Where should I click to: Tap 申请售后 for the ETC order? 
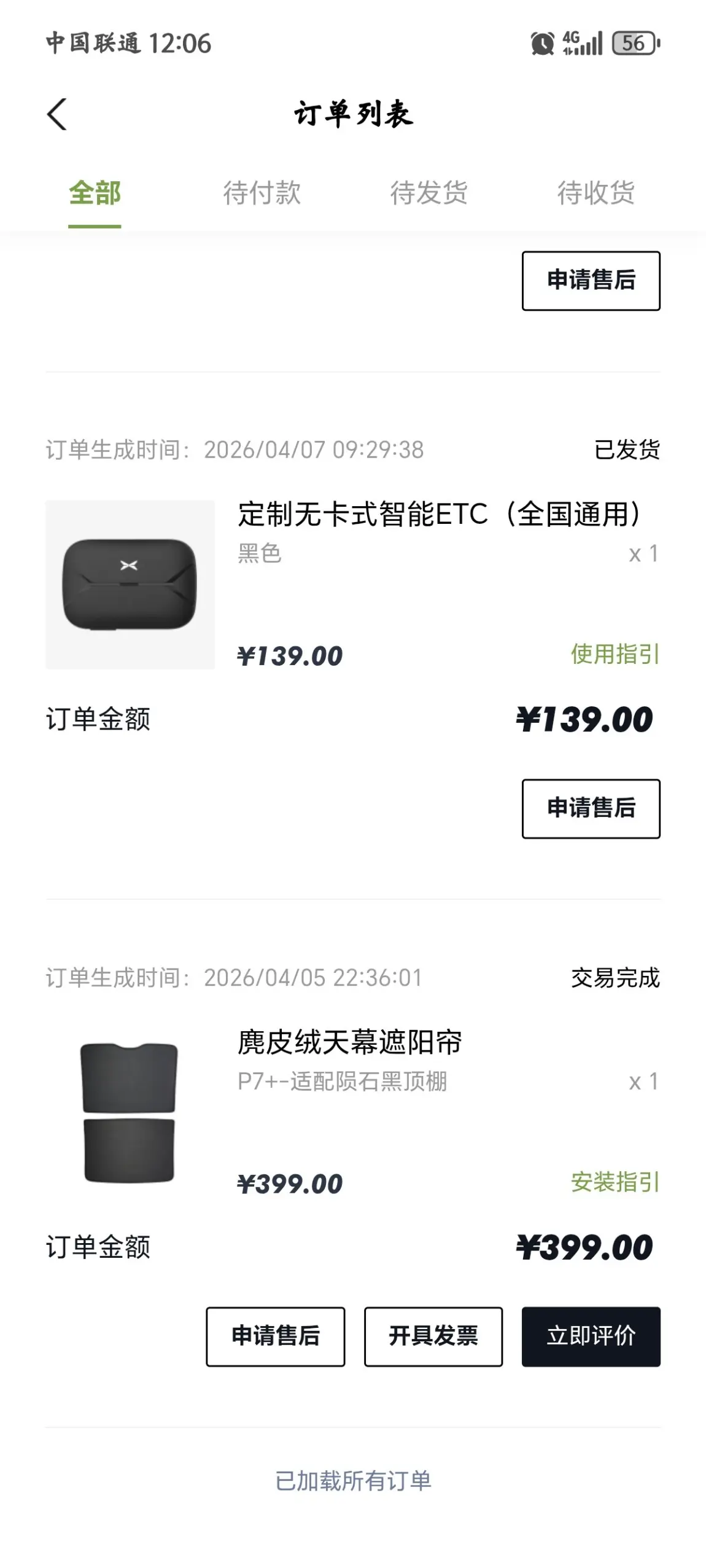pyautogui.click(x=591, y=808)
